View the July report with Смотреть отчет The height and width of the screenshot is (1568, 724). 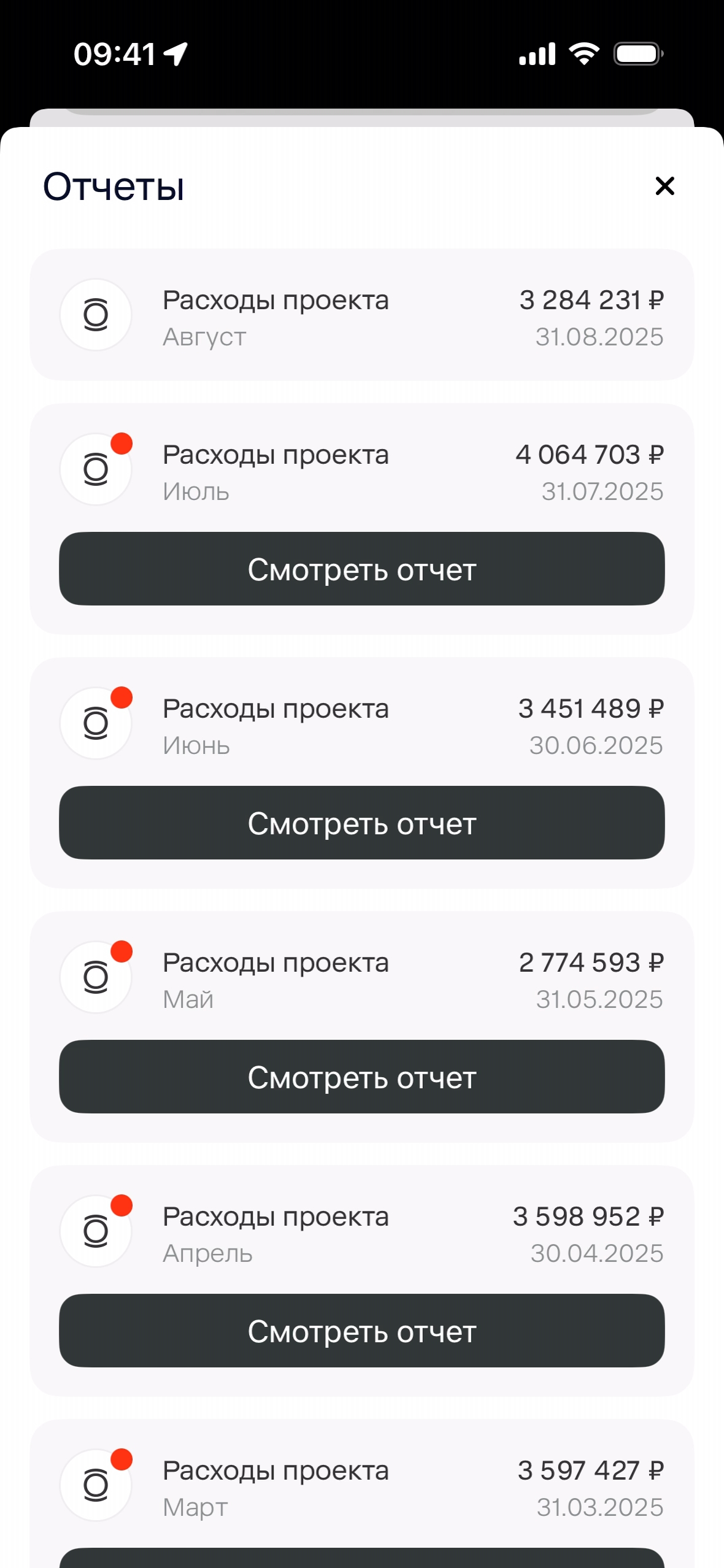coord(361,569)
